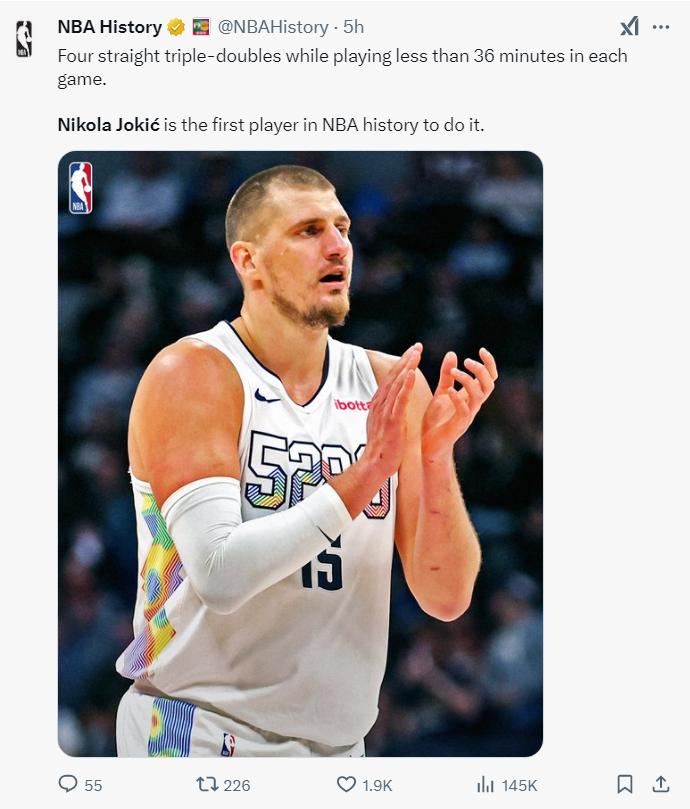View post analytics showing 145K views
This screenshot has width=690, height=809.
coord(487,784)
